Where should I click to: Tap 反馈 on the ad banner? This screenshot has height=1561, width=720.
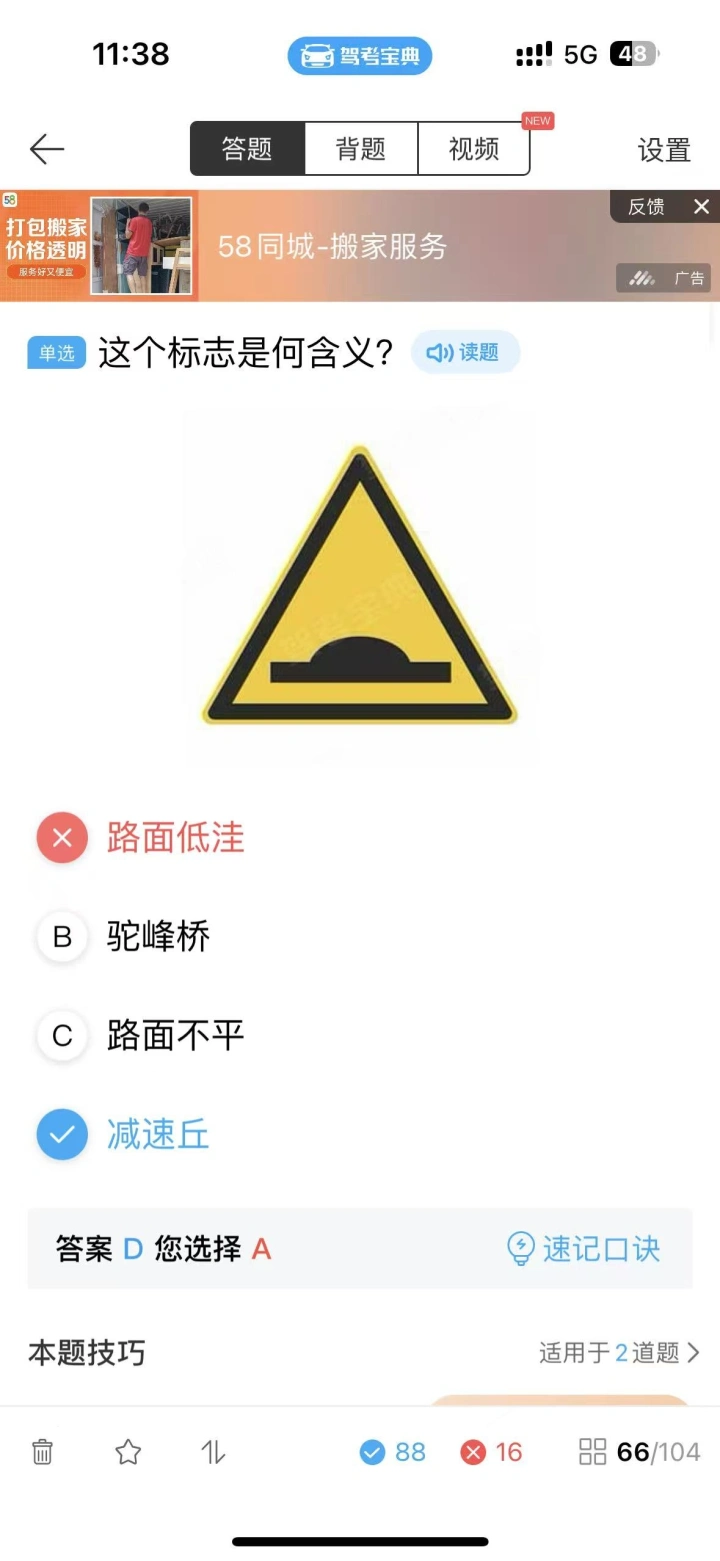pyautogui.click(x=646, y=207)
